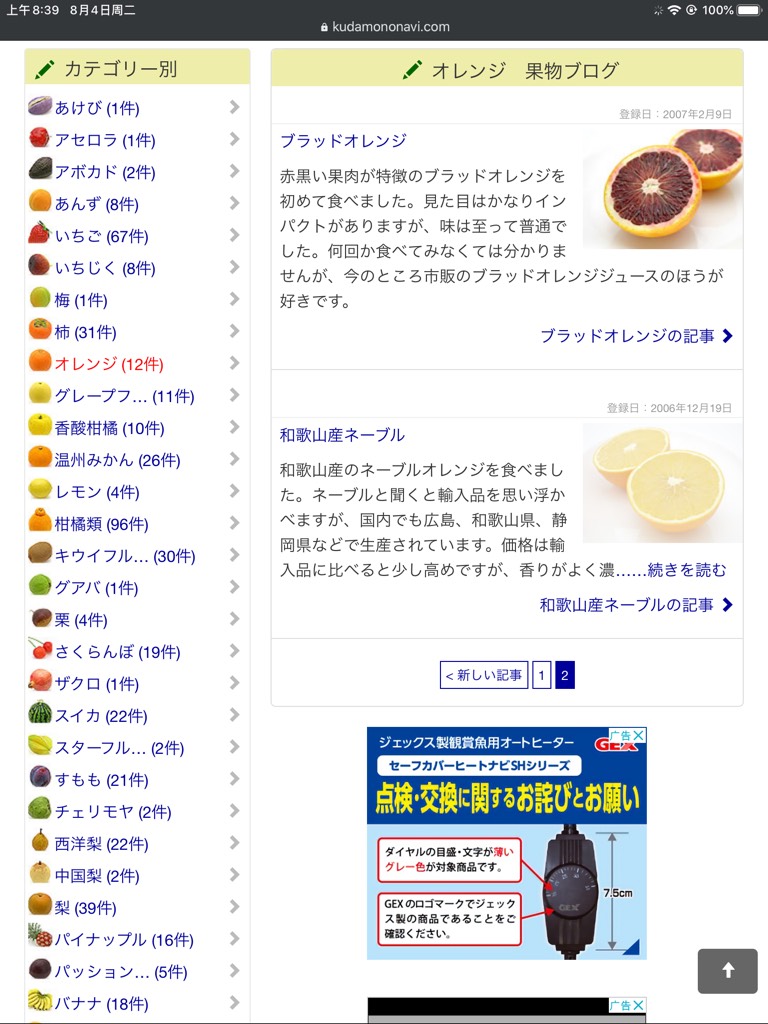Open the navel orange photo
The height and width of the screenshot is (1024, 768).
[662, 483]
